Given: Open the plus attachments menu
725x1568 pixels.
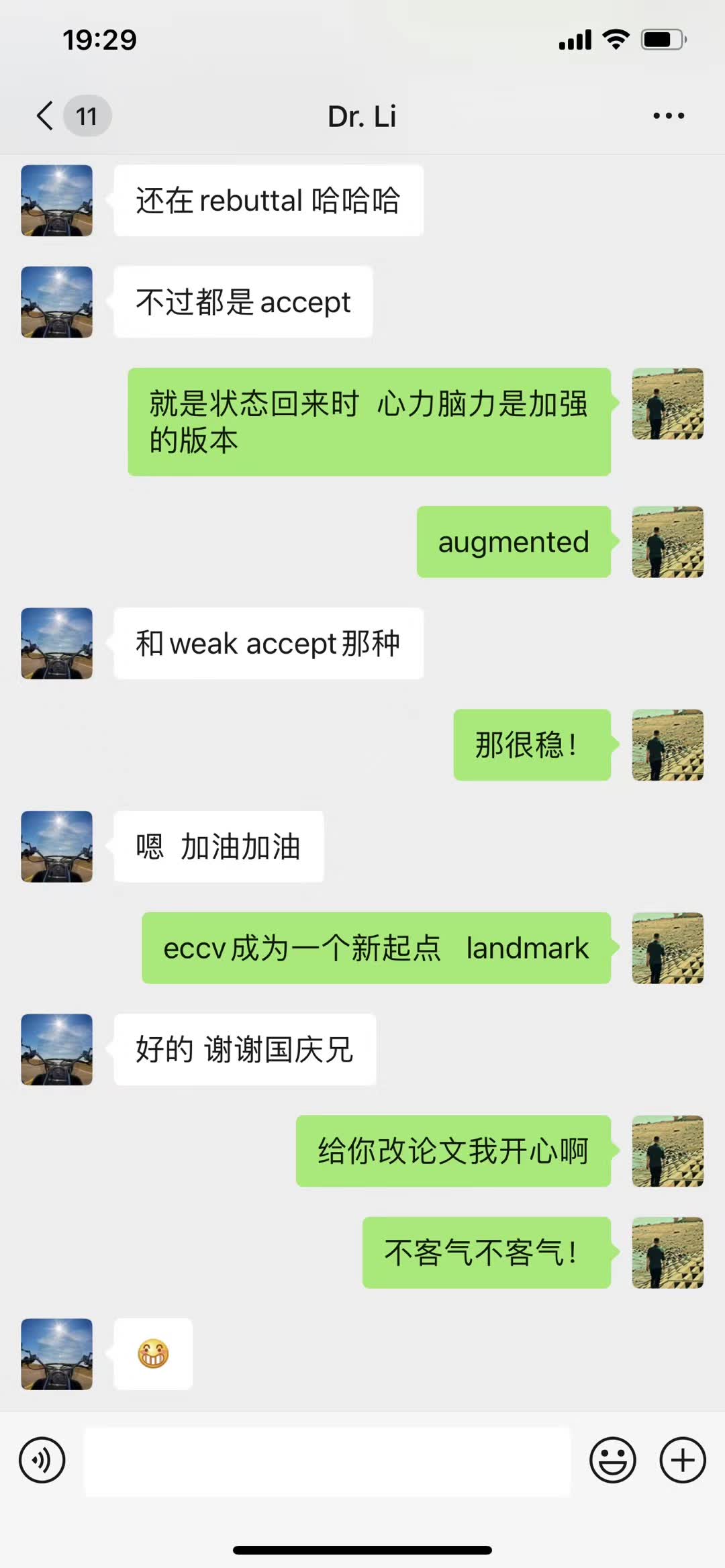Looking at the screenshot, I should [x=683, y=1460].
